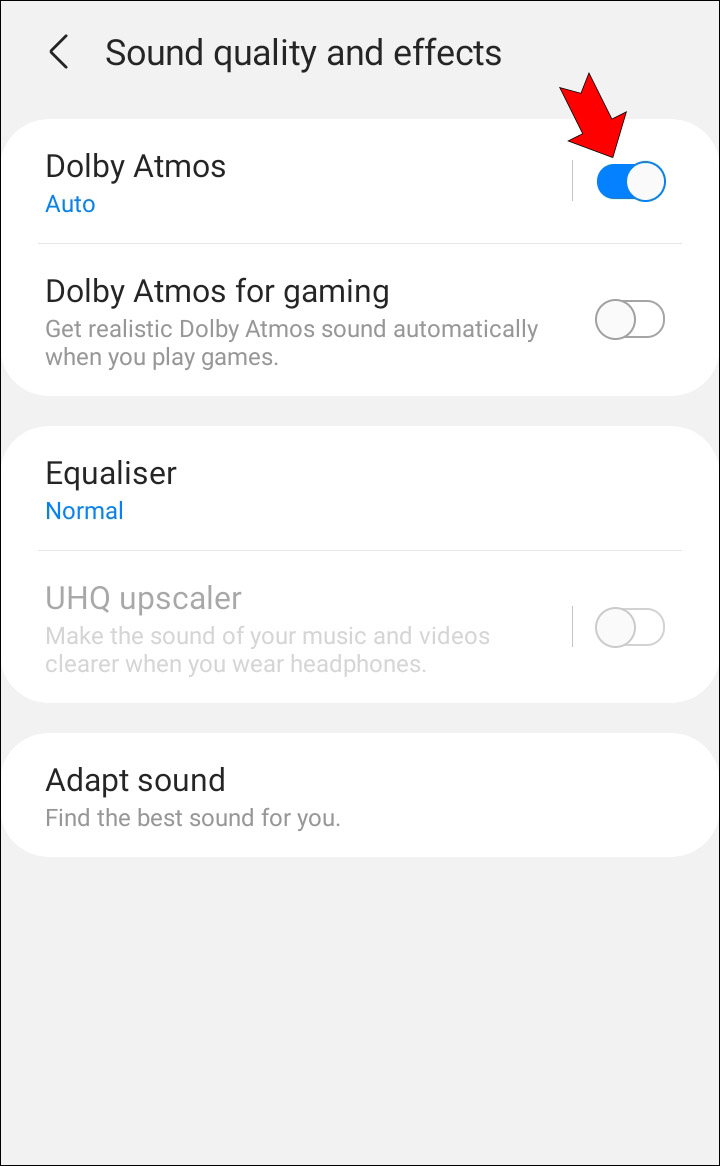Enable Dolby Atmos for gaming
720x1166 pixels.
point(630,320)
